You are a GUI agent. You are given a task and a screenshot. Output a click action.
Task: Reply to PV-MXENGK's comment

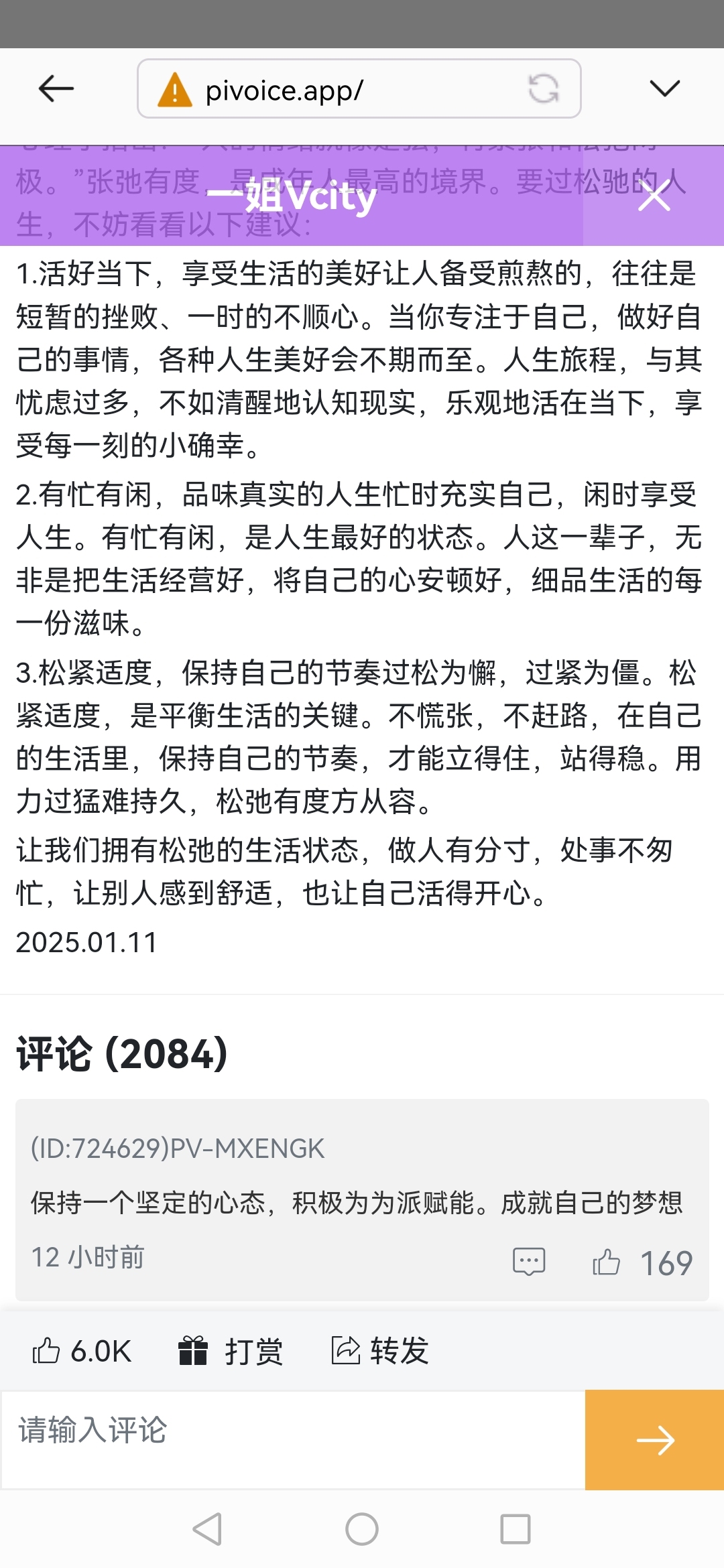(528, 1262)
